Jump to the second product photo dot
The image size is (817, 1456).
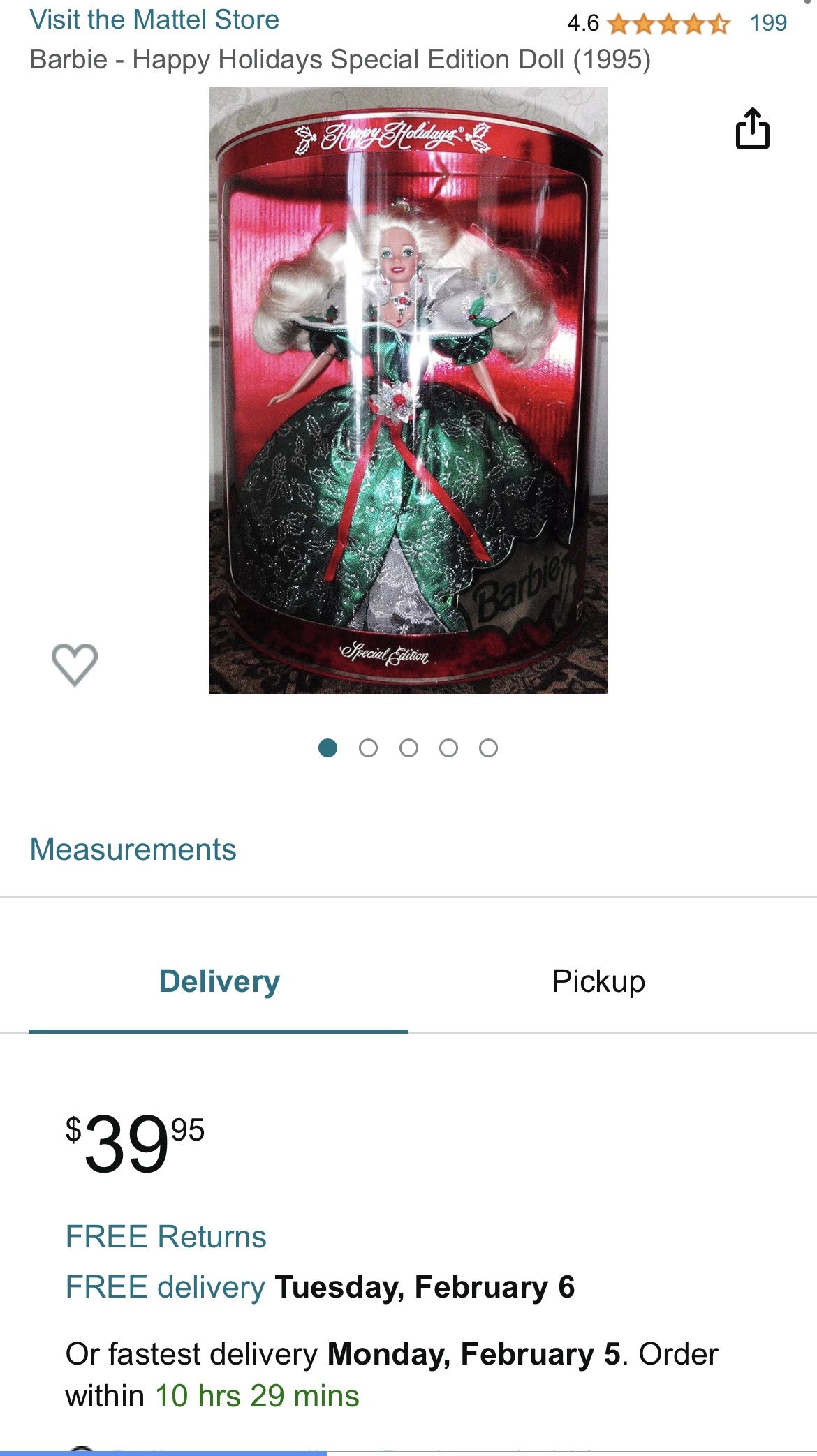click(x=368, y=748)
